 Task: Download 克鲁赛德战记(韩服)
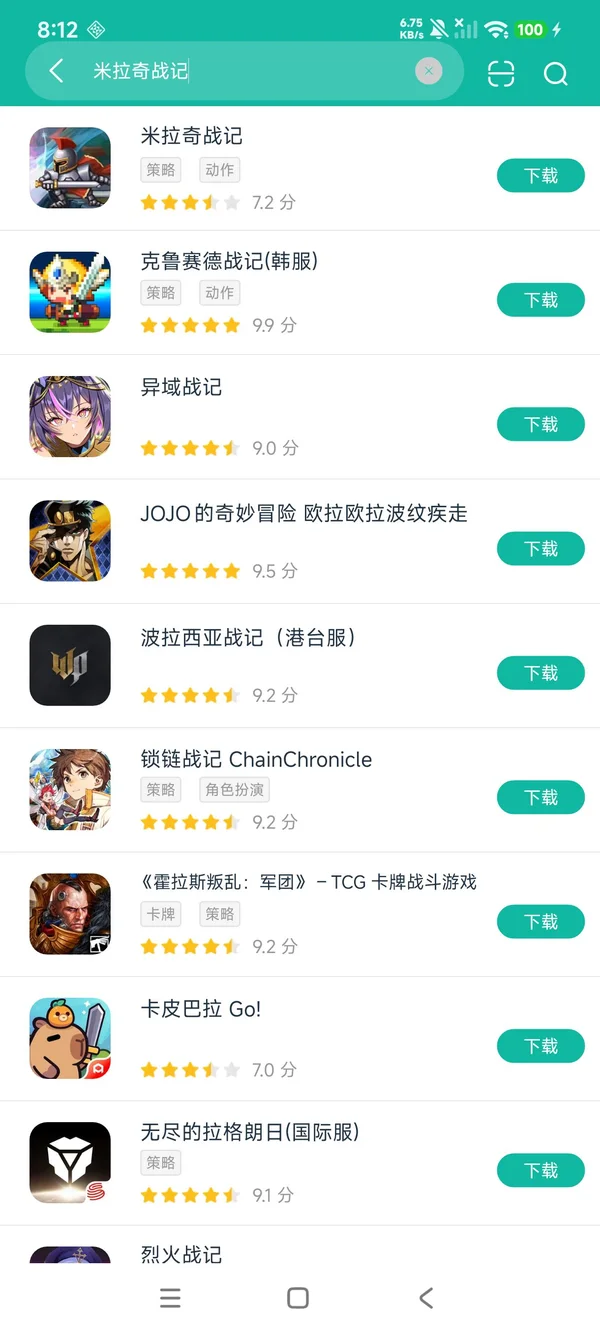(540, 300)
